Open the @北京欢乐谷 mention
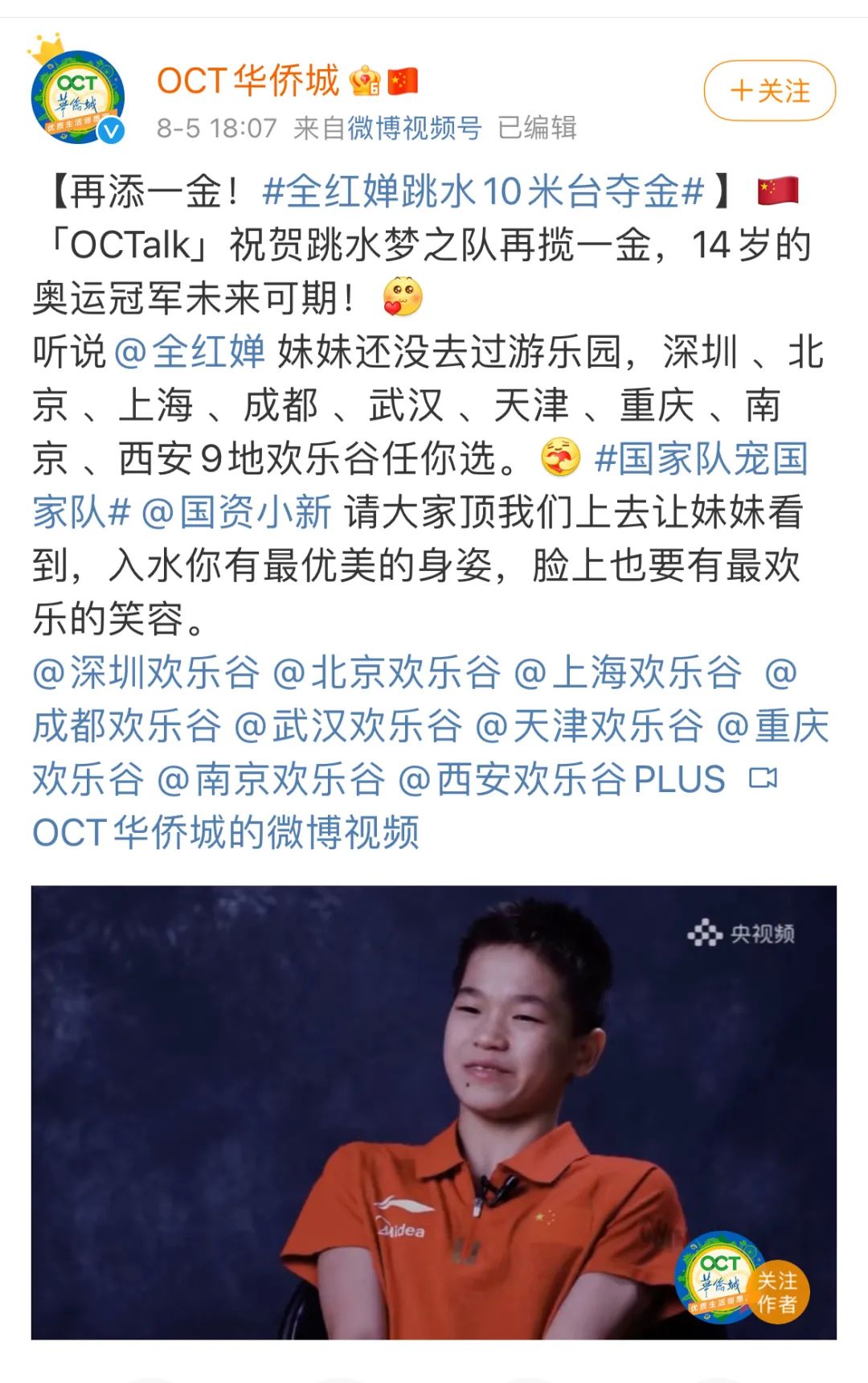The width and height of the screenshot is (868, 1383). 387,672
